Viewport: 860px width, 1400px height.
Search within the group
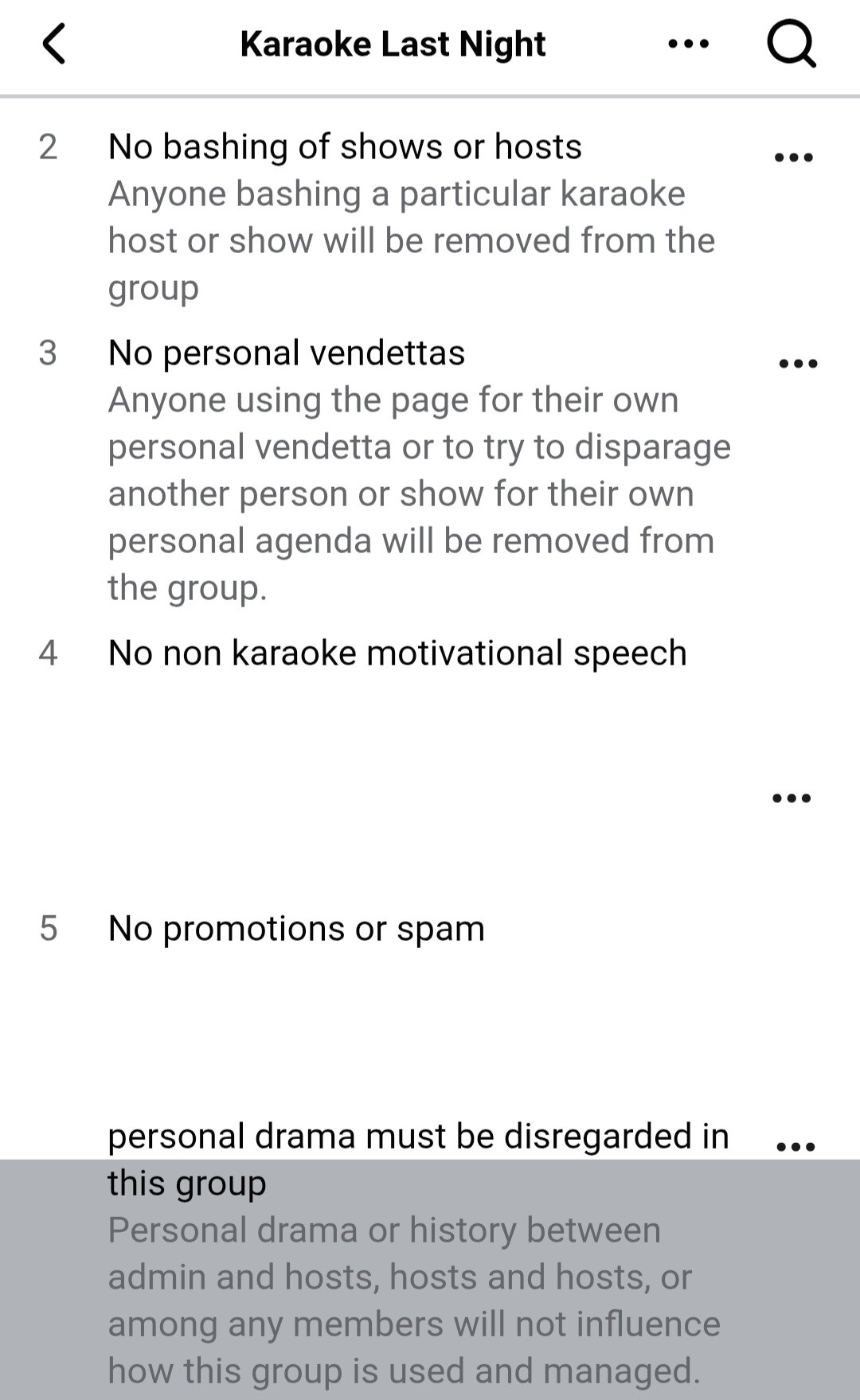pyautogui.click(x=791, y=44)
